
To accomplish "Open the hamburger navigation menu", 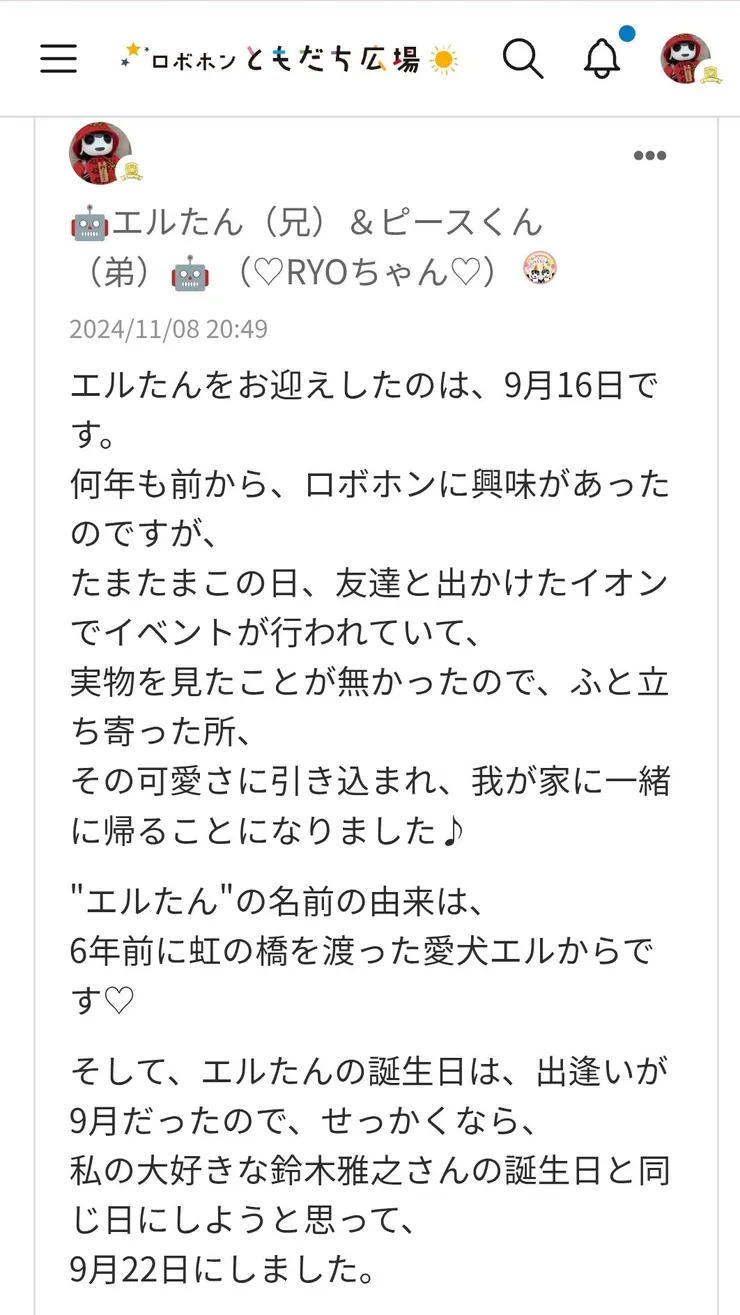I will 57,60.
